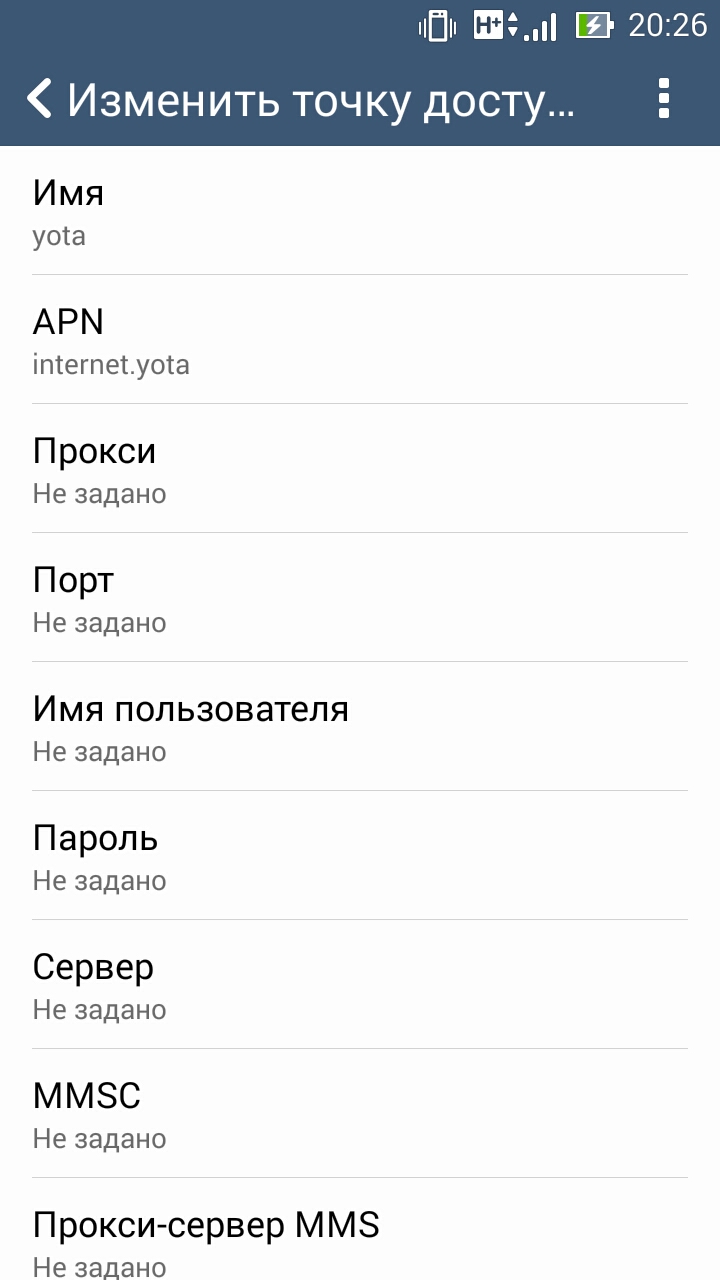Open the Порт setting

(360, 599)
